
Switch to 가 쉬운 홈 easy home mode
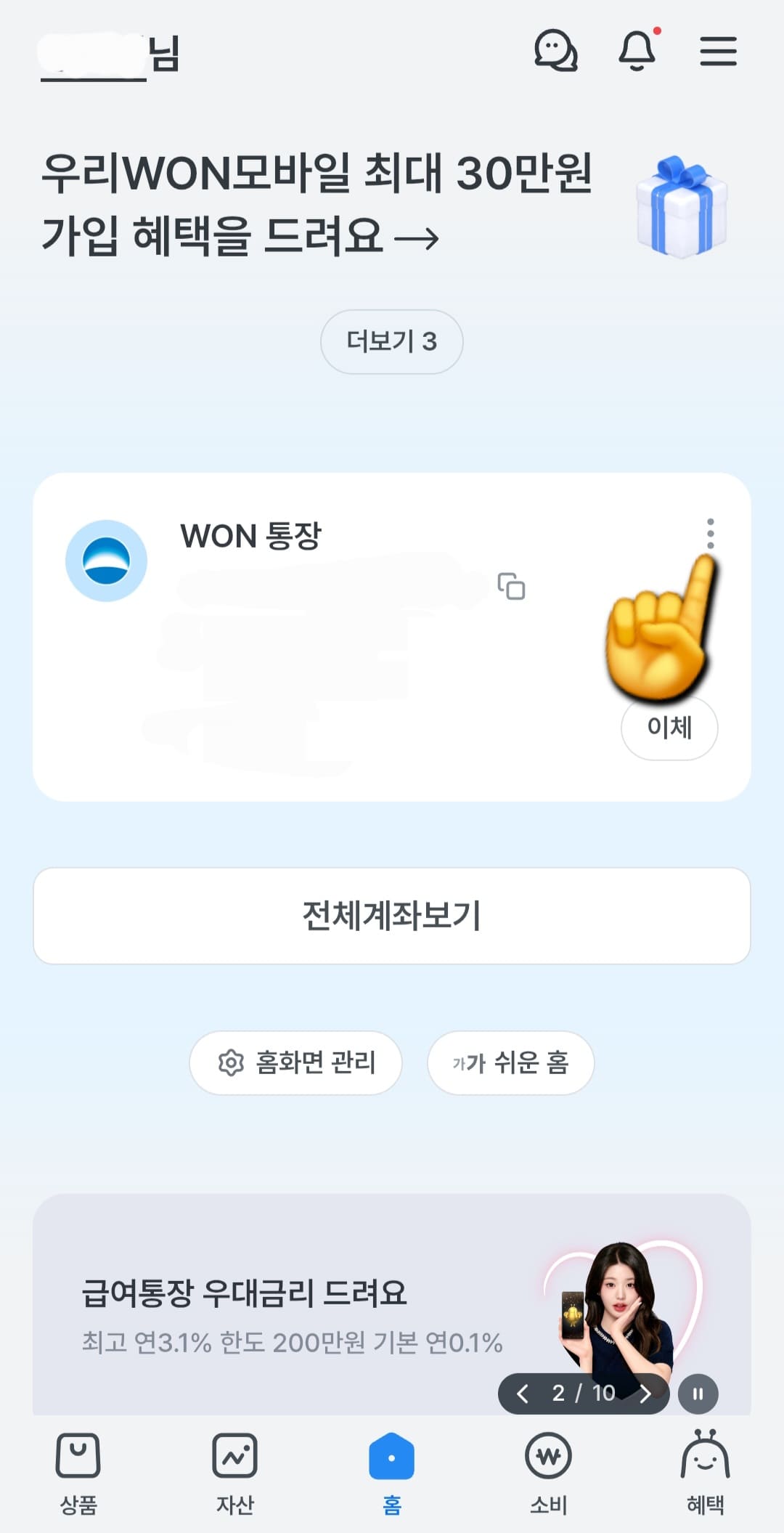(510, 1062)
